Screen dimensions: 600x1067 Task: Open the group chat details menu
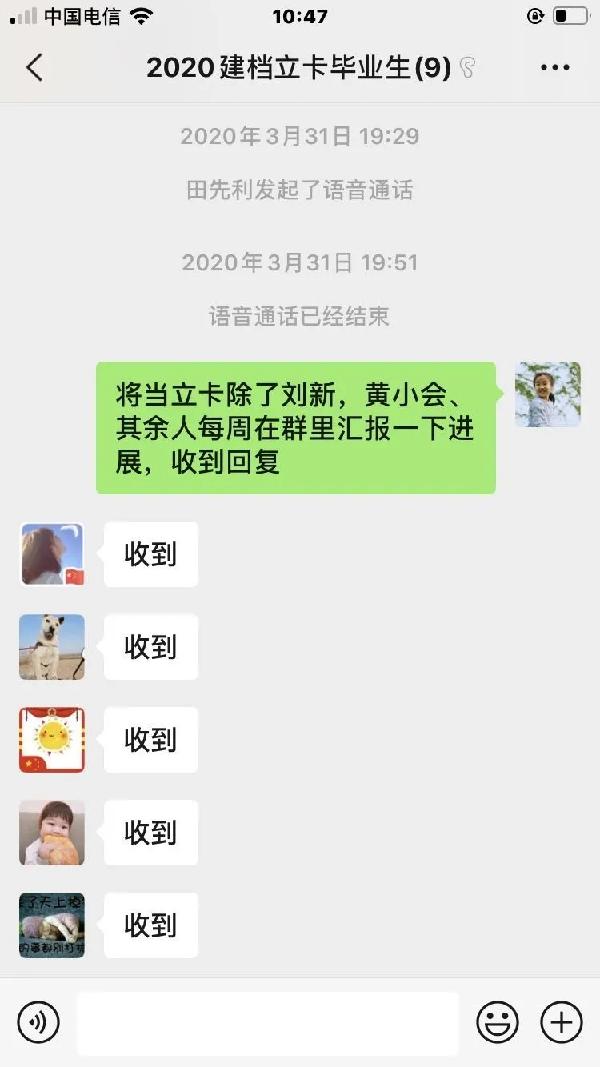pos(555,68)
